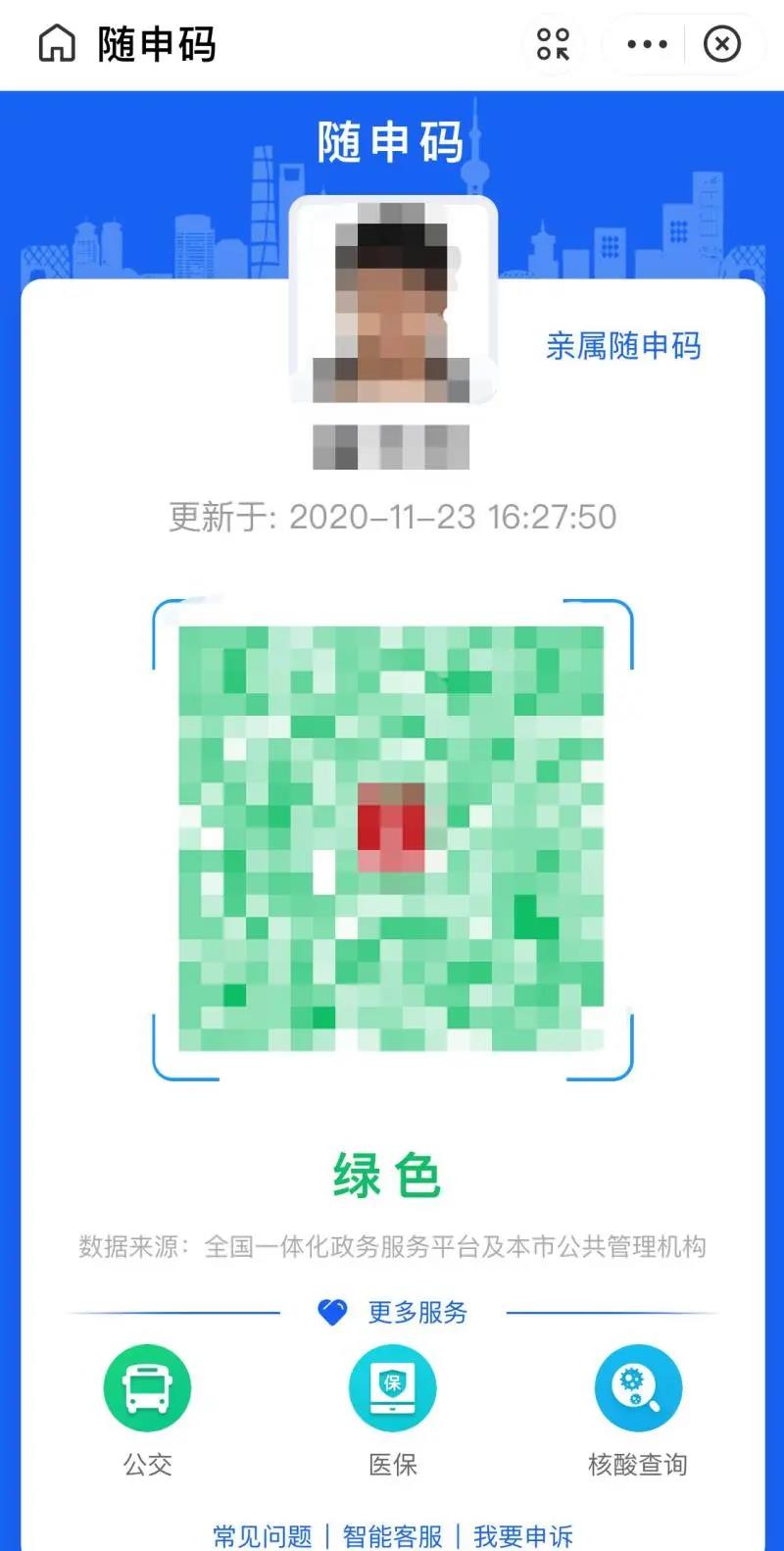Select 我要申诉 to file an appeal

coord(523,1535)
